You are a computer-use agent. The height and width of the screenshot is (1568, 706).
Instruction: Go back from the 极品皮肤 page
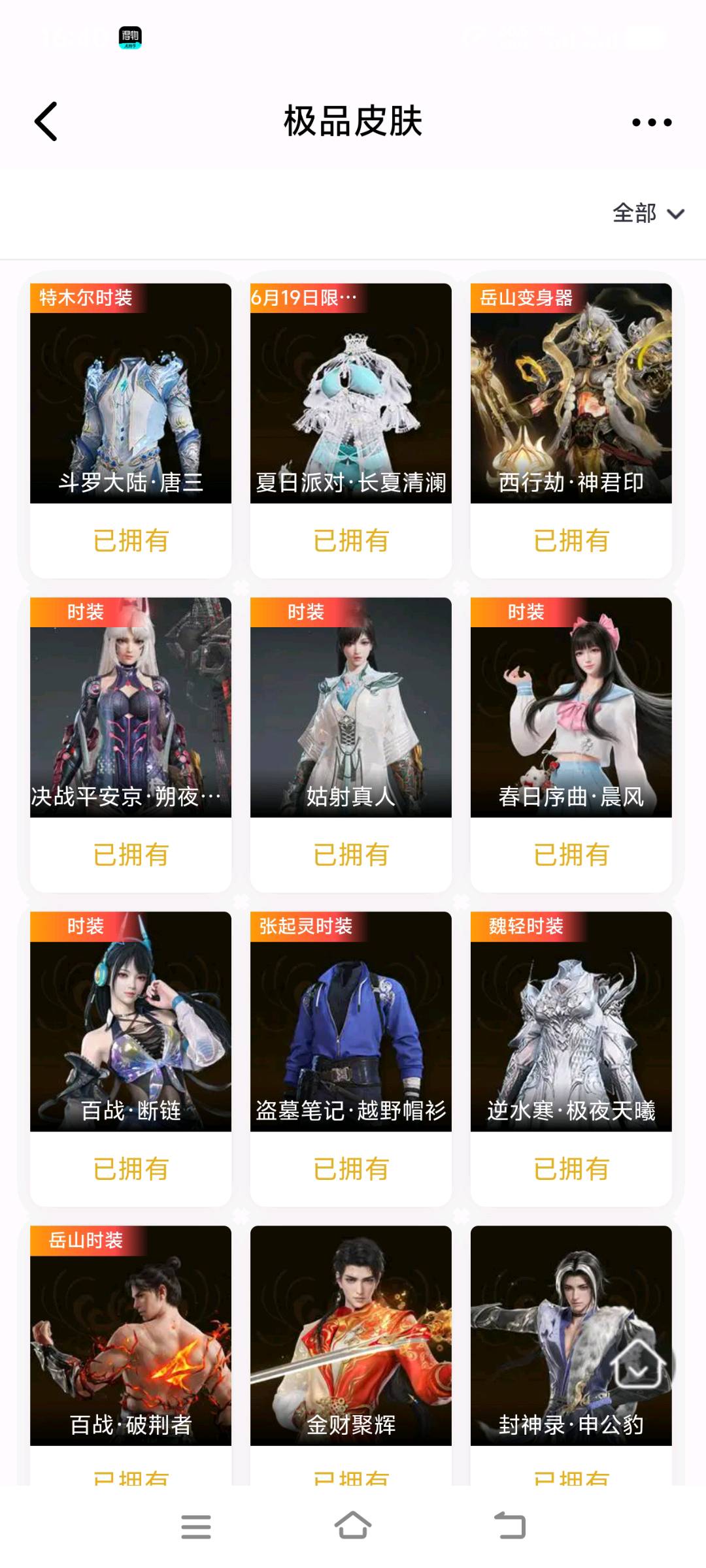click(x=46, y=122)
